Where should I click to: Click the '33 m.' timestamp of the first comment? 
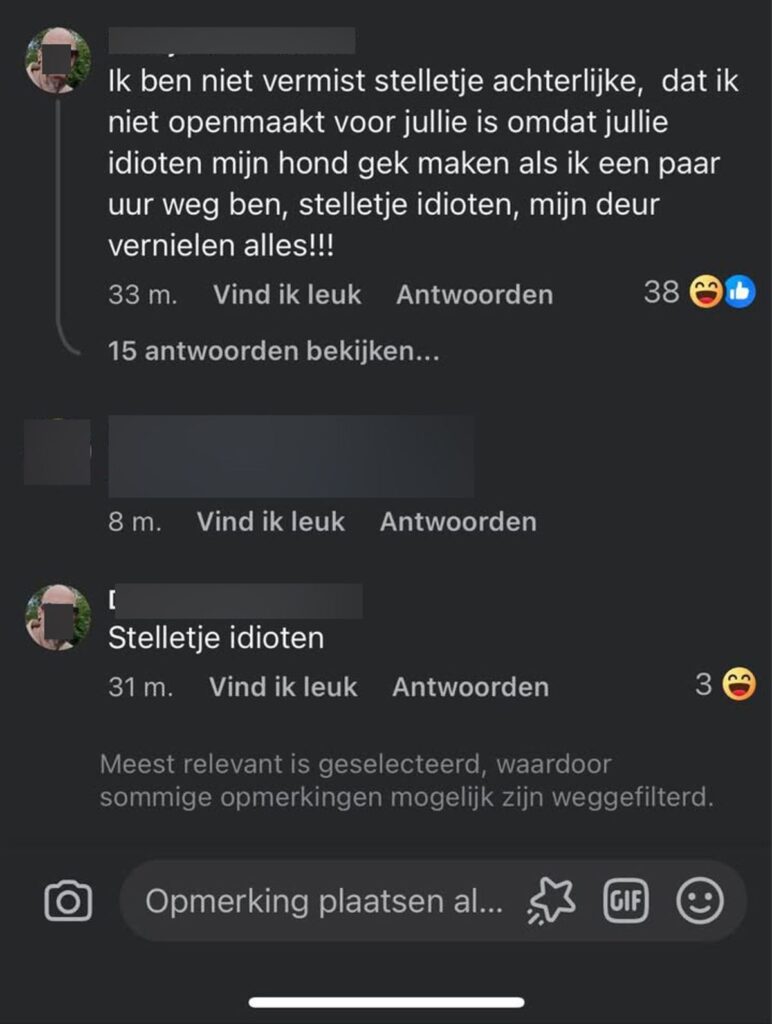[x=143, y=294]
